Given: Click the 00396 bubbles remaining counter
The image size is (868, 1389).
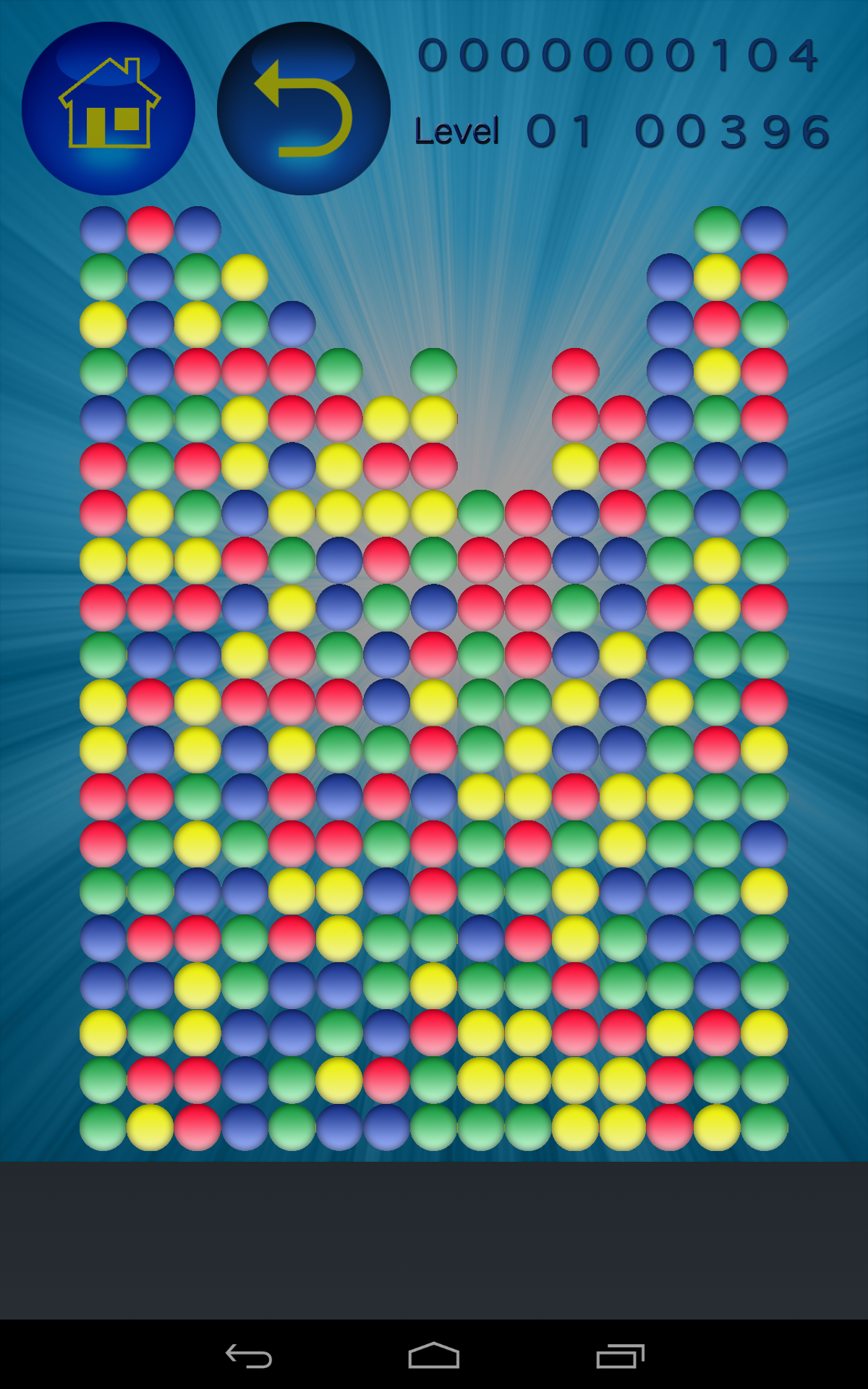Looking at the screenshot, I should point(734,132).
